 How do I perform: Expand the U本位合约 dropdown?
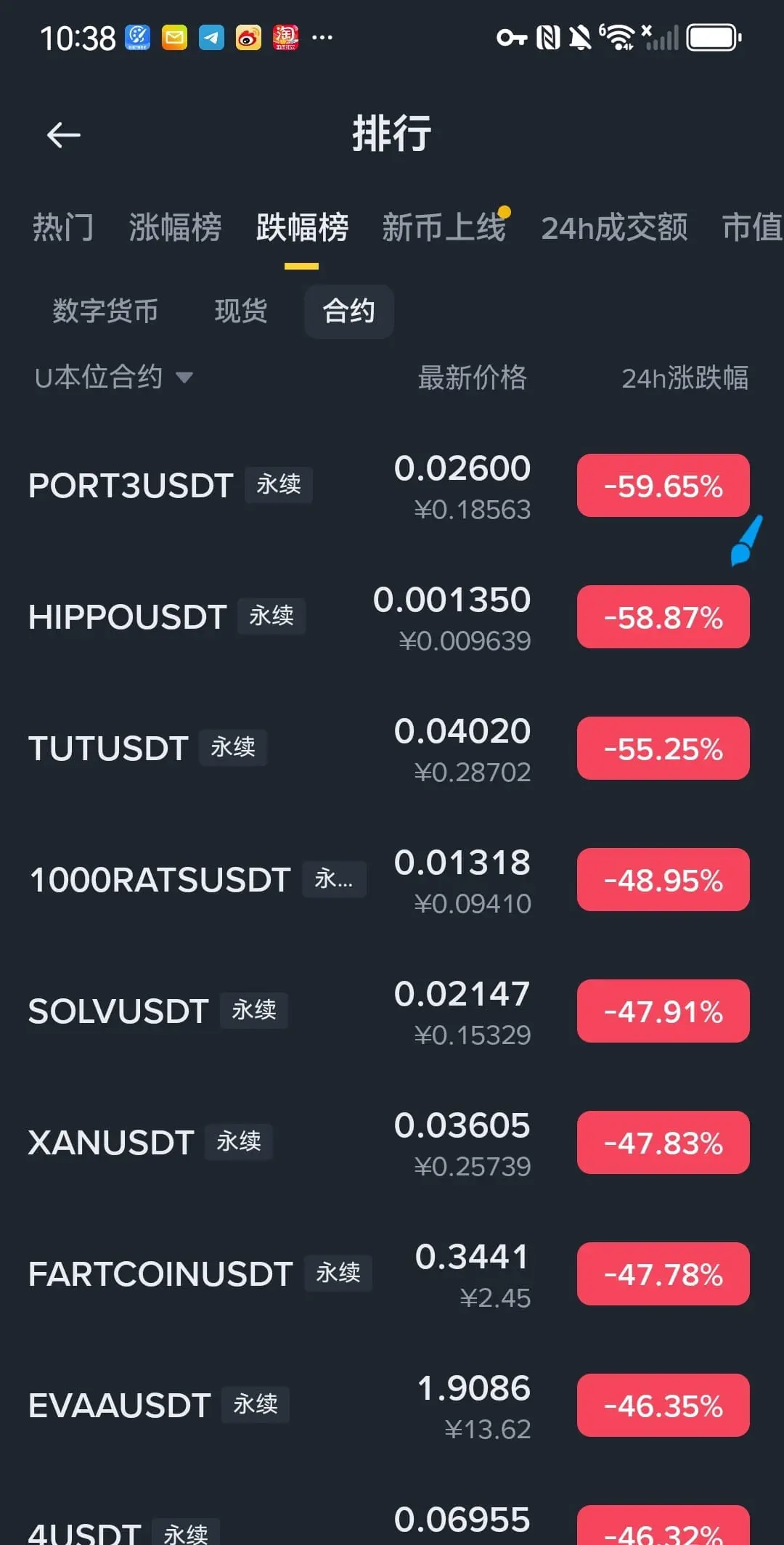[x=113, y=378]
